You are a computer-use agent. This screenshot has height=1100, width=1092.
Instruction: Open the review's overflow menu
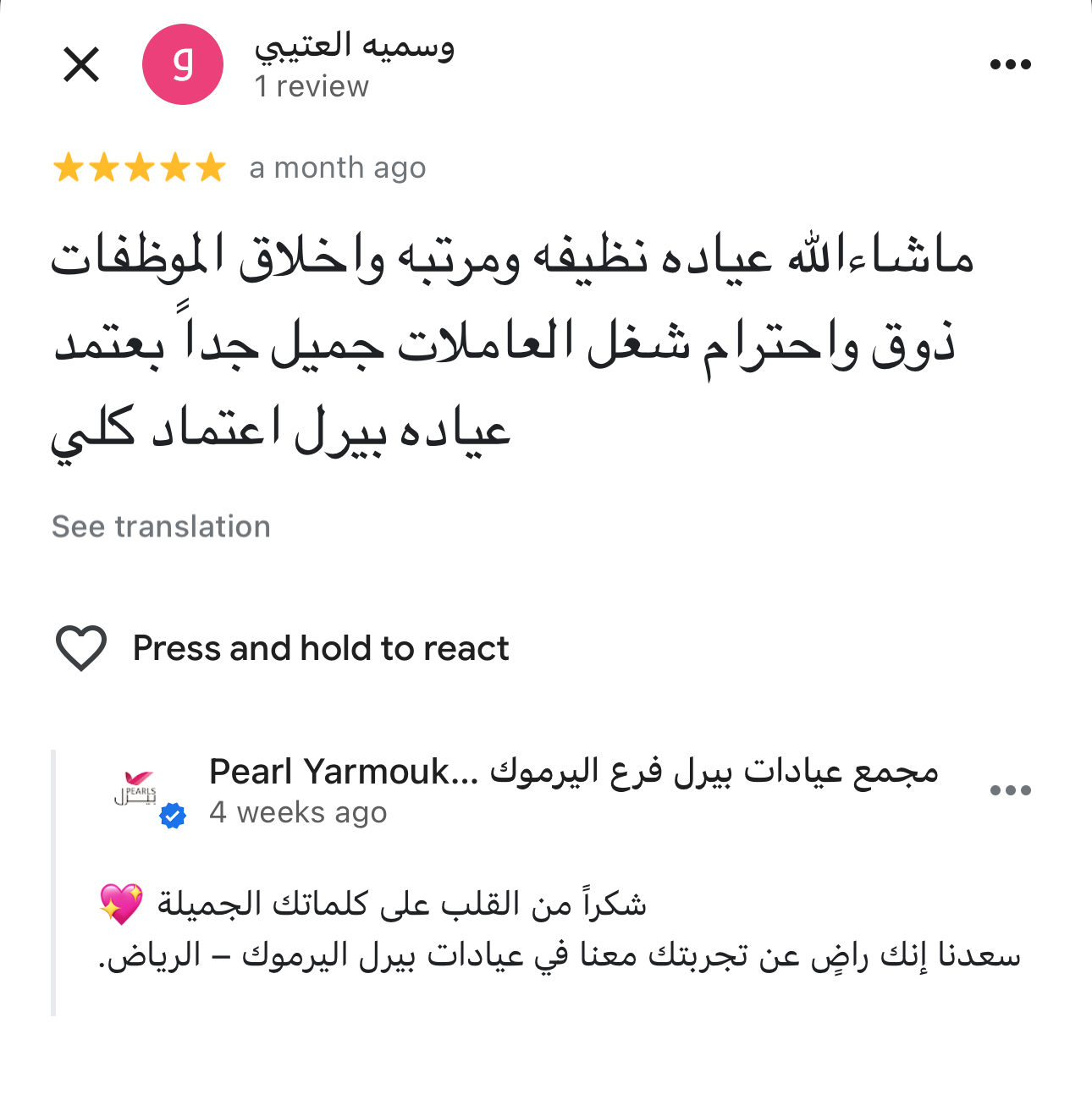pyautogui.click(x=1010, y=64)
